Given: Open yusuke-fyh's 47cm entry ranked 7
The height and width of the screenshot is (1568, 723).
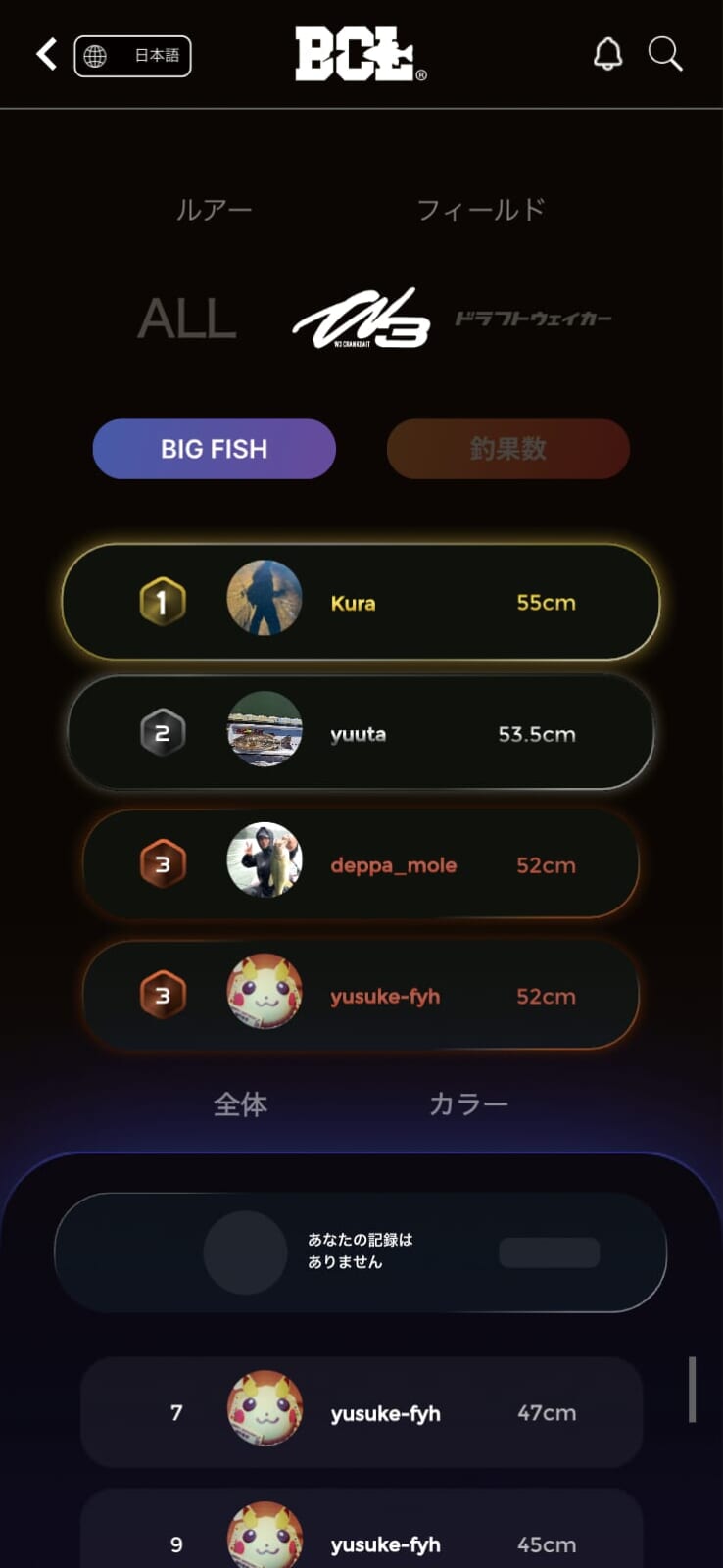Looking at the screenshot, I should [x=361, y=1412].
